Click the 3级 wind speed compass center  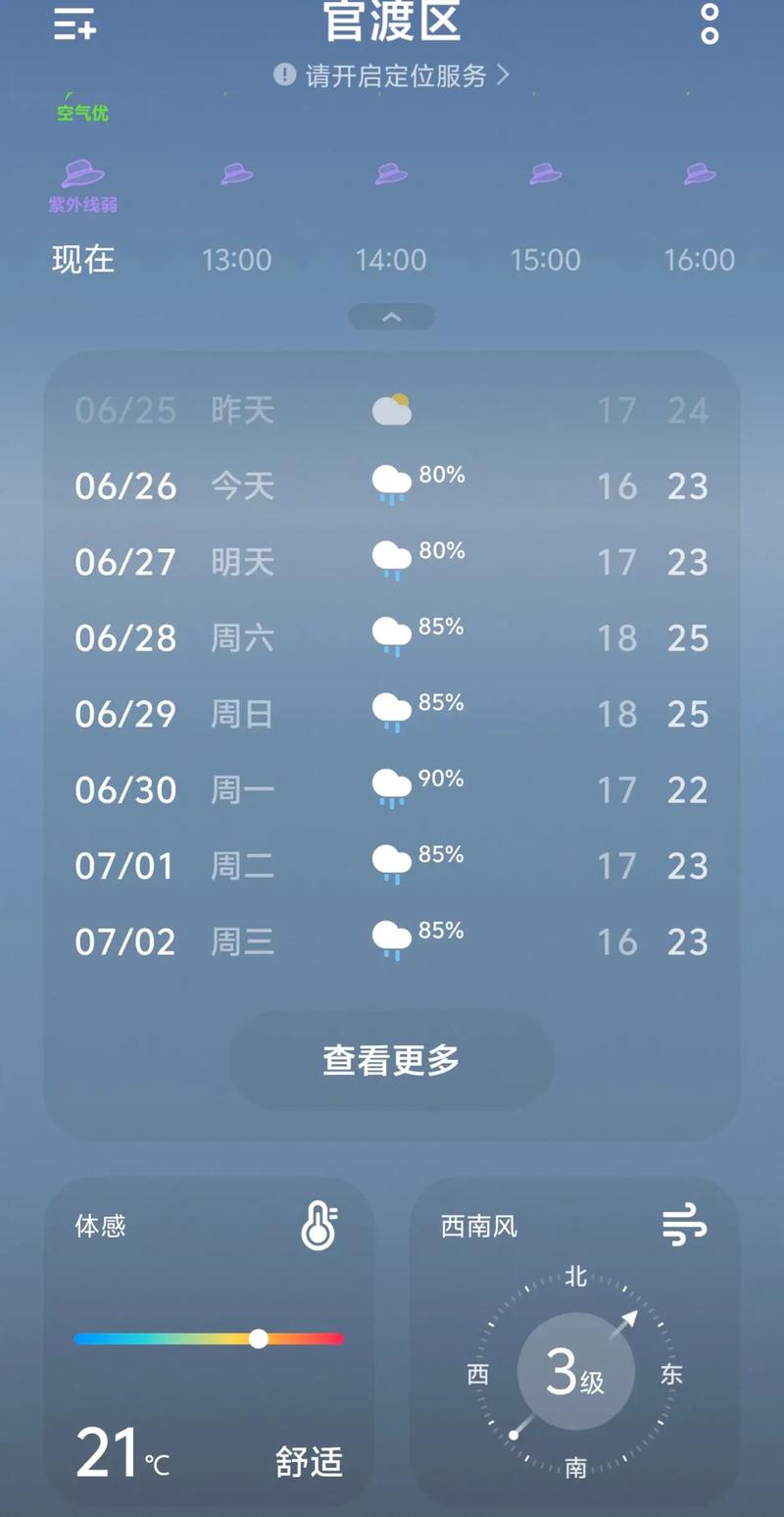[x=574, y=1373]
